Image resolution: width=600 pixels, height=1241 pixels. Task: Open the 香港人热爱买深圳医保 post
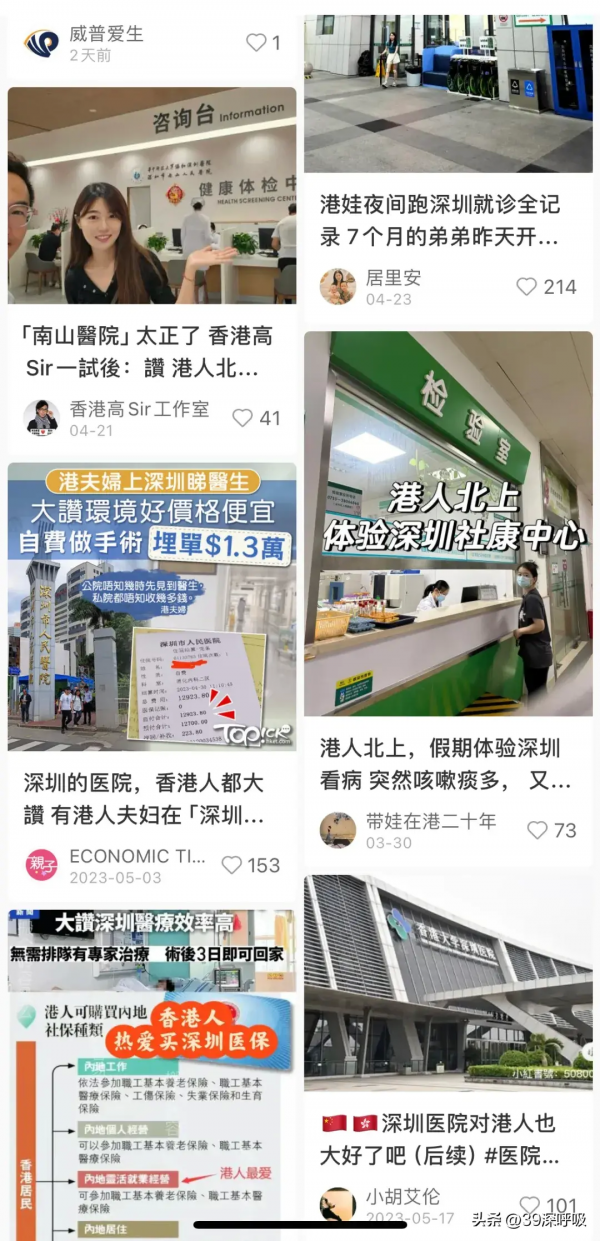point(152,1070)
